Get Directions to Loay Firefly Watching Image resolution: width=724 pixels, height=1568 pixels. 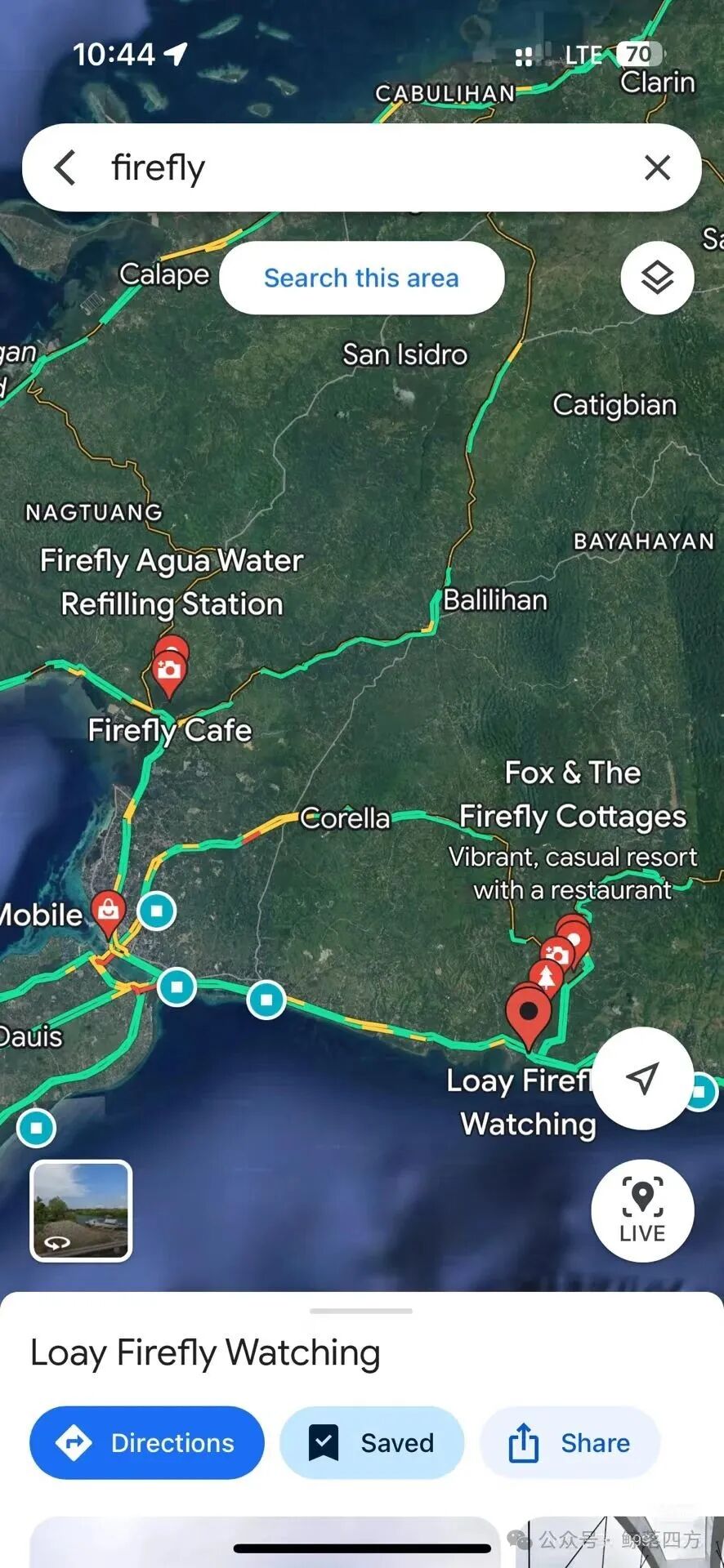tap(147, 1443)
